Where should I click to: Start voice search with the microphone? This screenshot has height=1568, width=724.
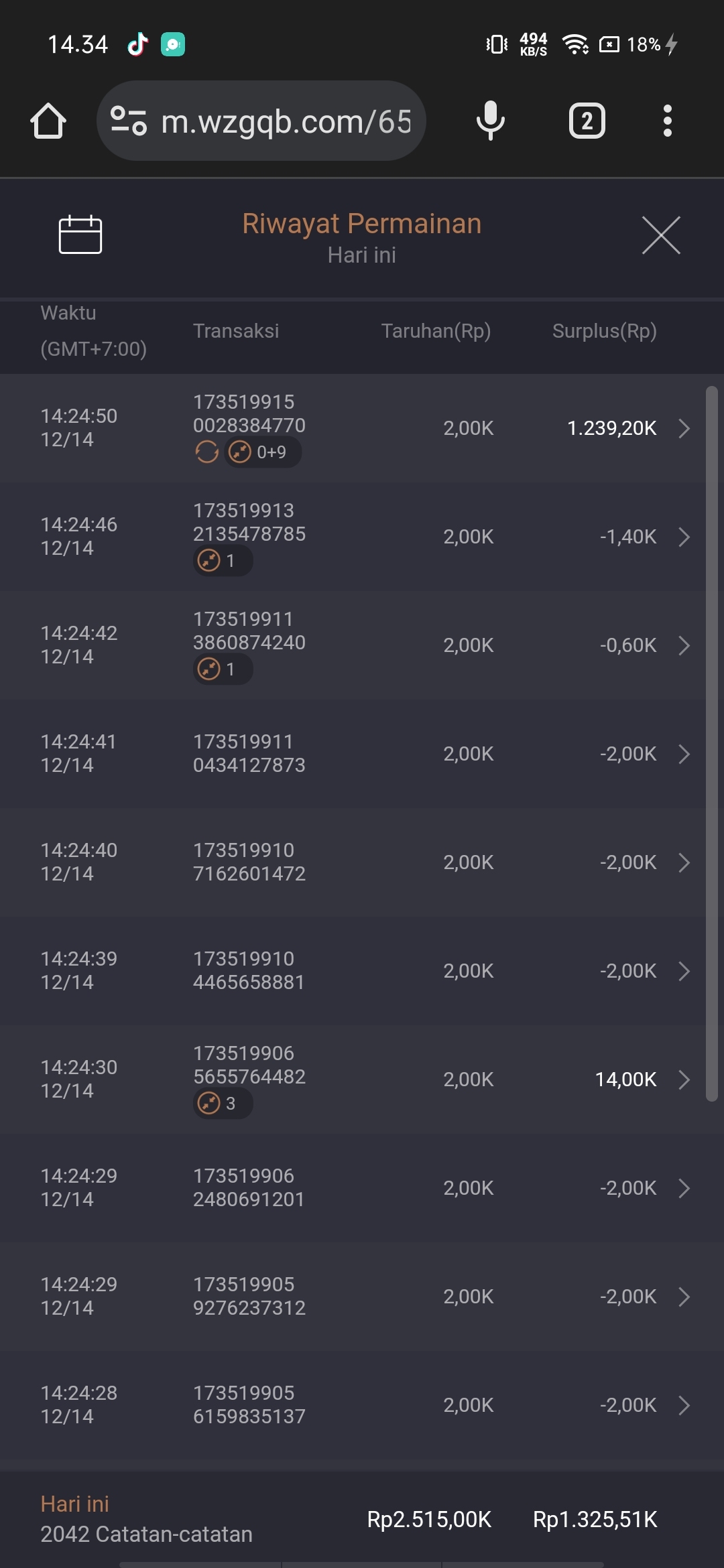click(490, 121)
